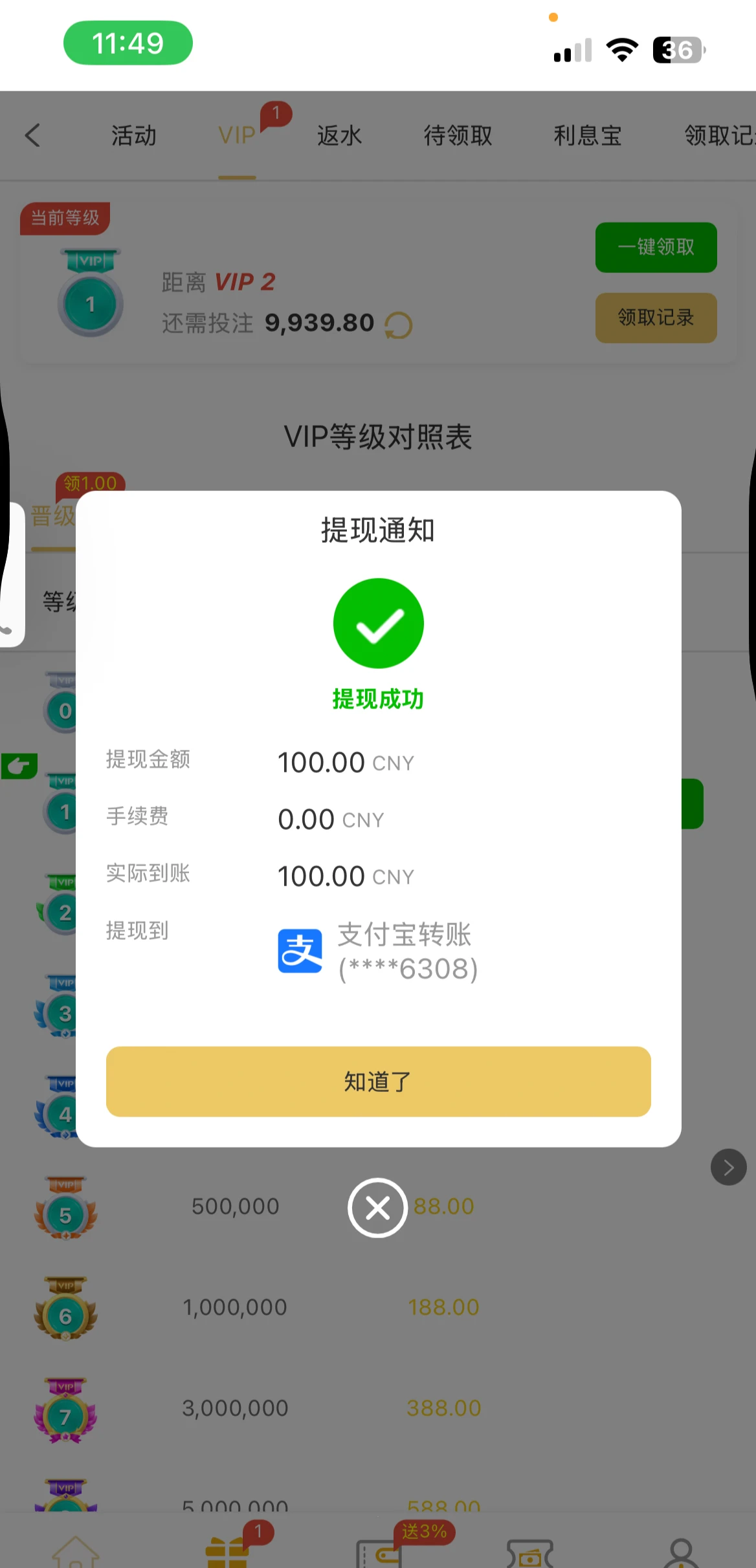Image resolution: width=756 pixels, height=1568 pixels.
Task: Refresh the required bet amount
Action: (398, 325)
